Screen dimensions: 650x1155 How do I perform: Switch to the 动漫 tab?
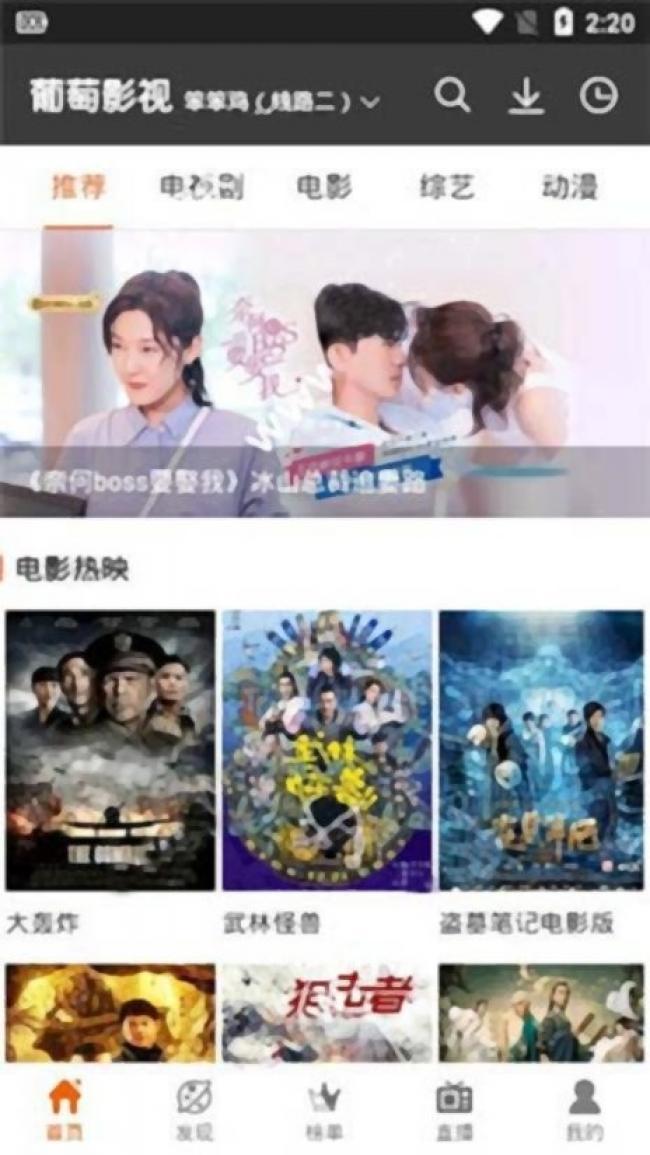point(569,187)
